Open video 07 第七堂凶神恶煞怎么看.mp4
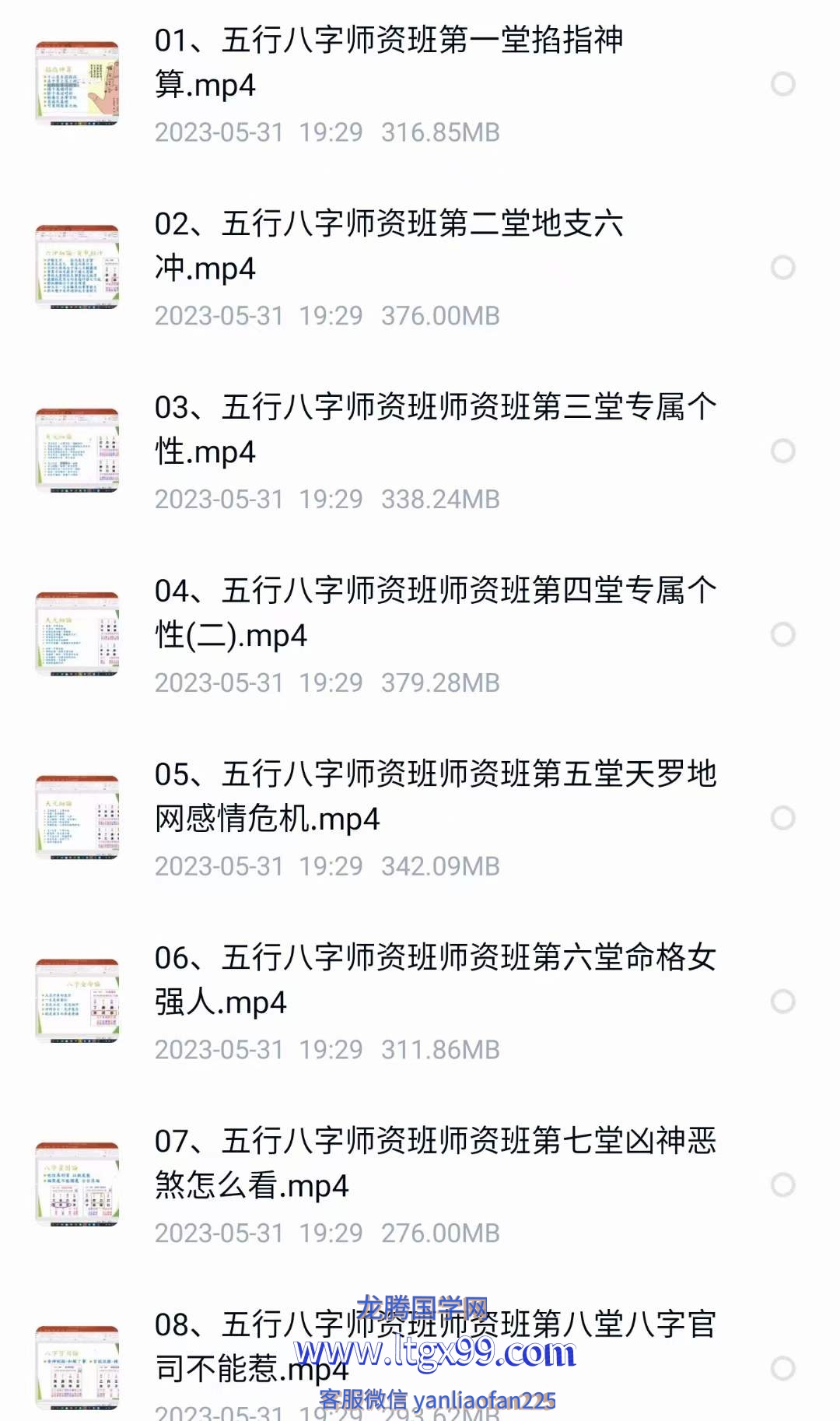This screenshot has height=1421, width=840. point(436,1163)
